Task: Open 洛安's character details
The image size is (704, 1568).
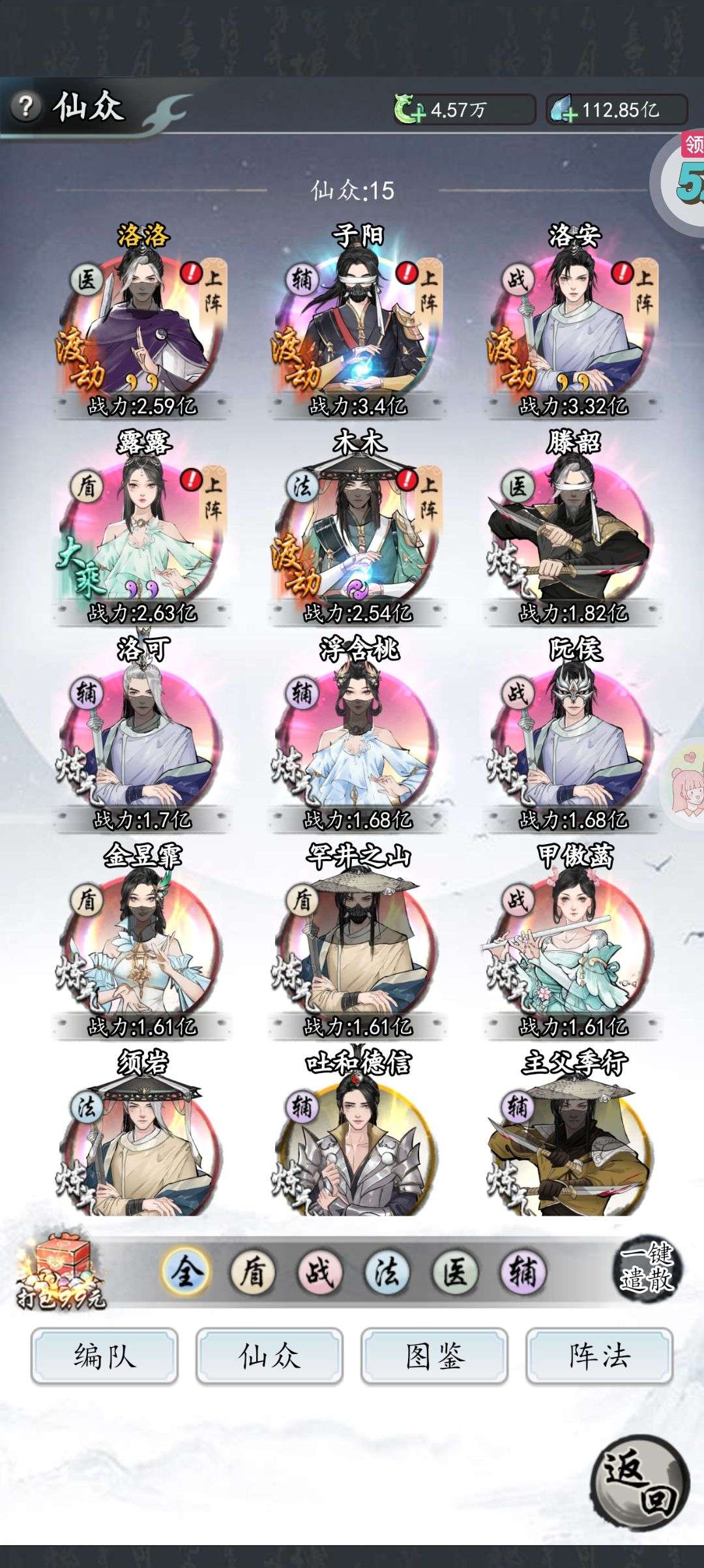Action: (572, 321)
